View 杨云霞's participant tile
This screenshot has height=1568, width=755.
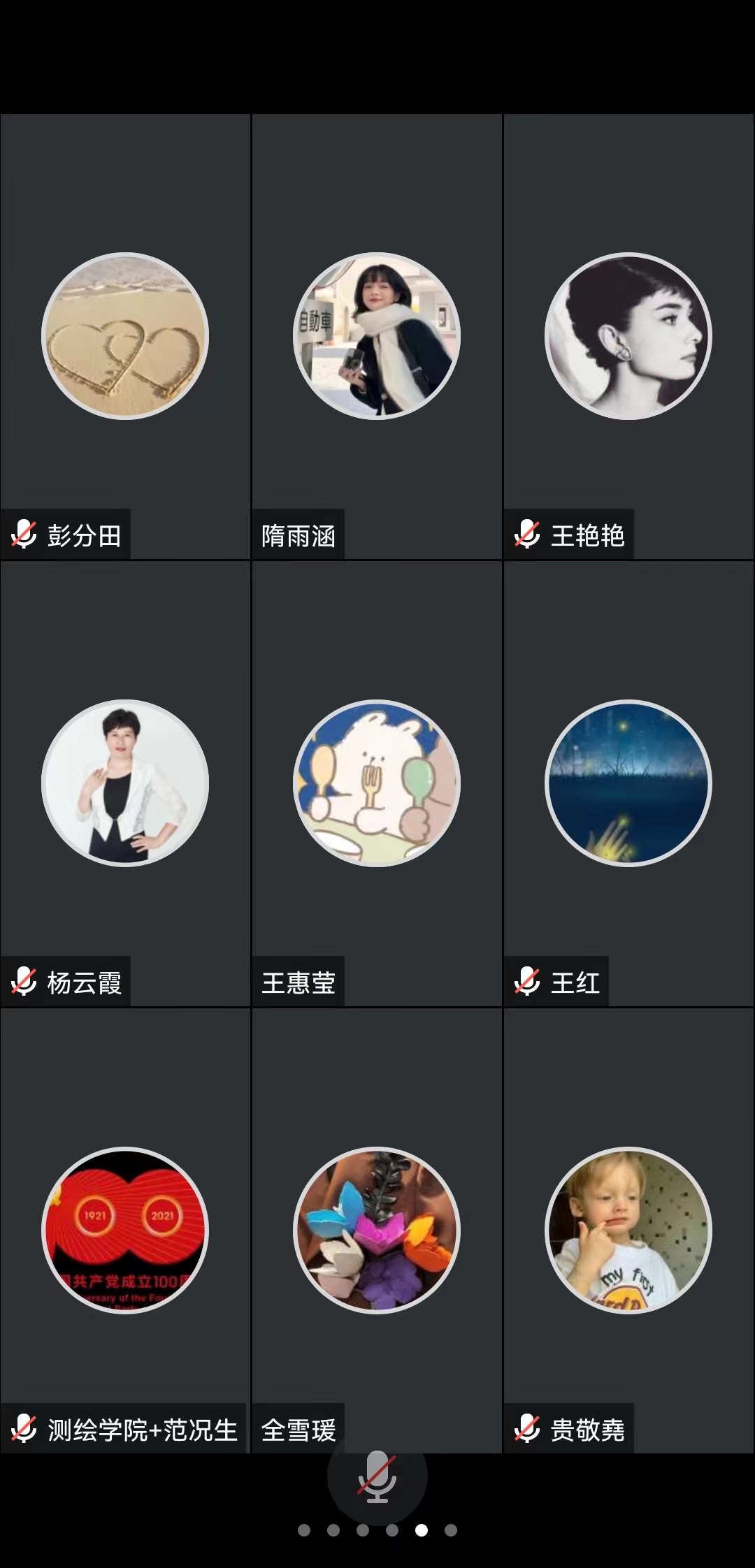point(125,783)
